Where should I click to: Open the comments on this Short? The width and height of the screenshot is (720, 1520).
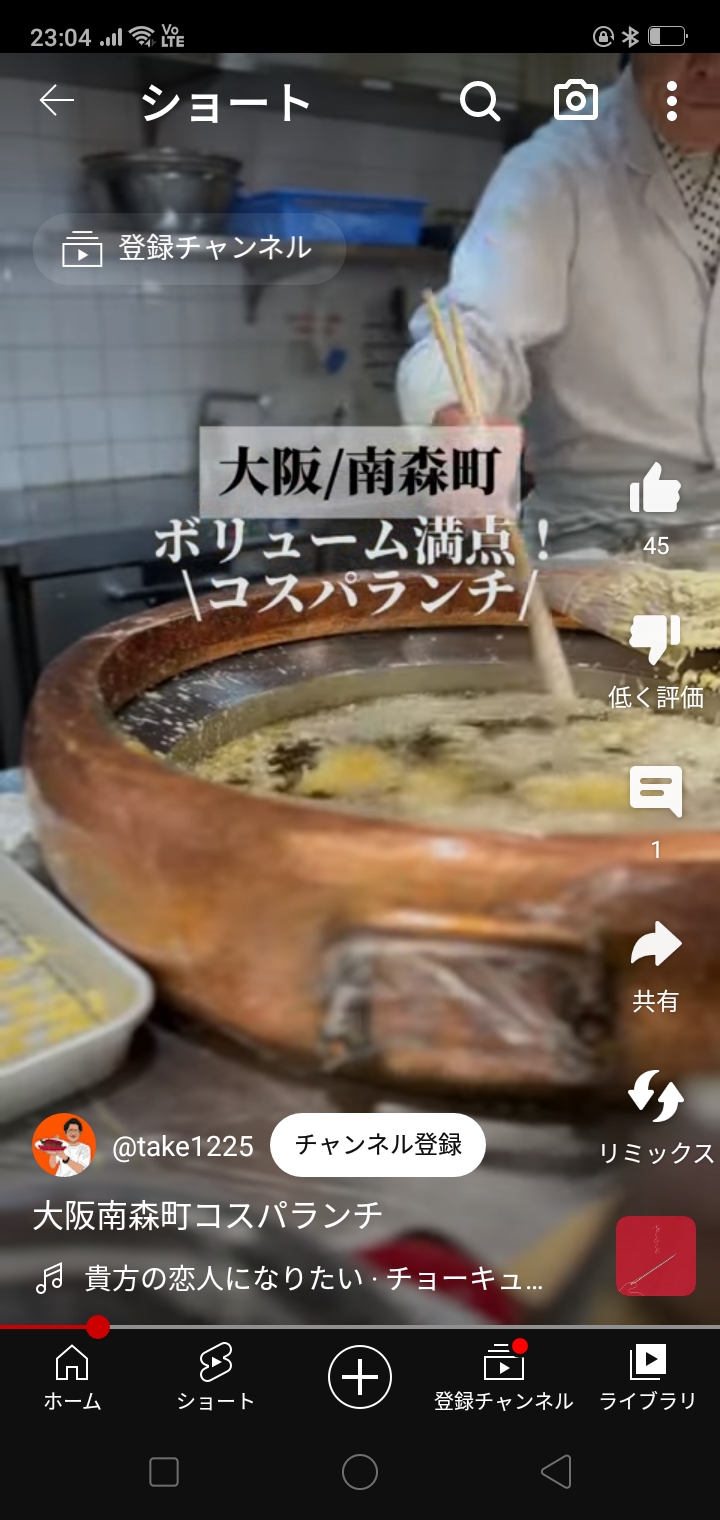(x=655, y=793)
